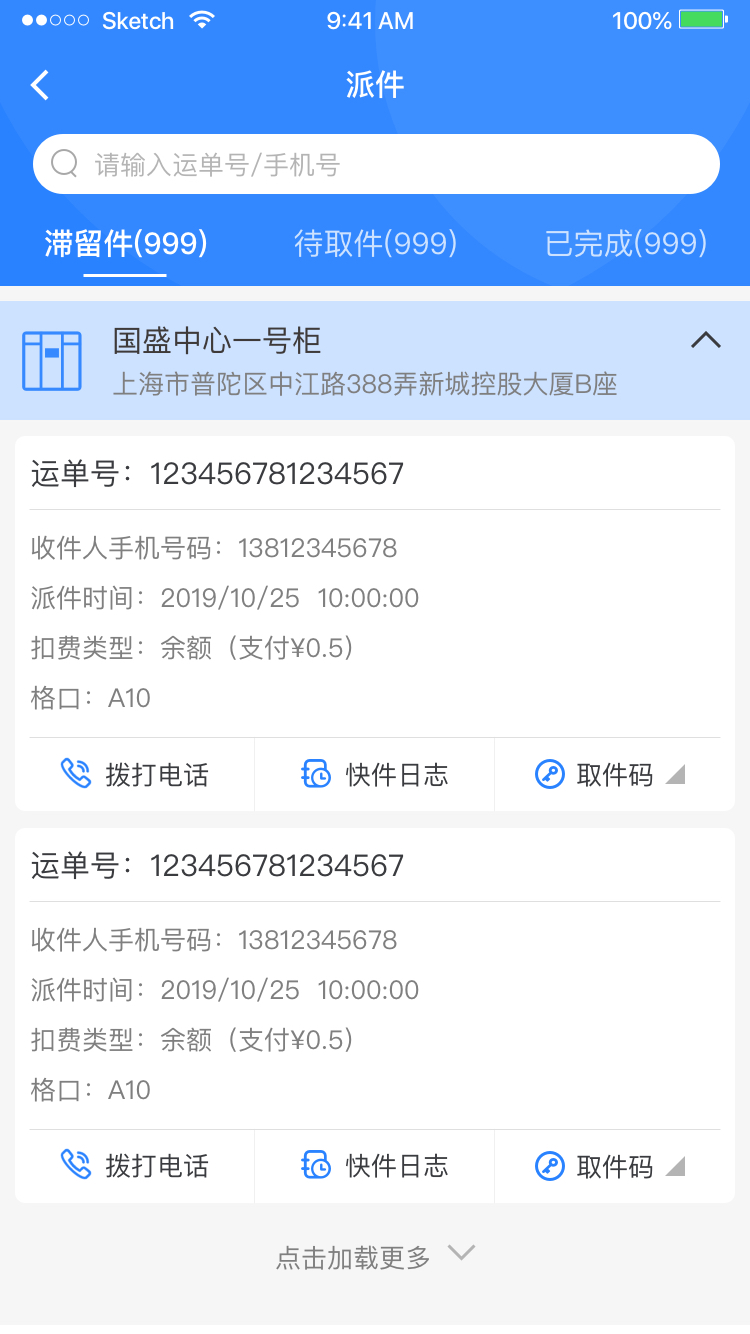
Task: Click the back arrow to leave 派件 screen
Action: 40,85
